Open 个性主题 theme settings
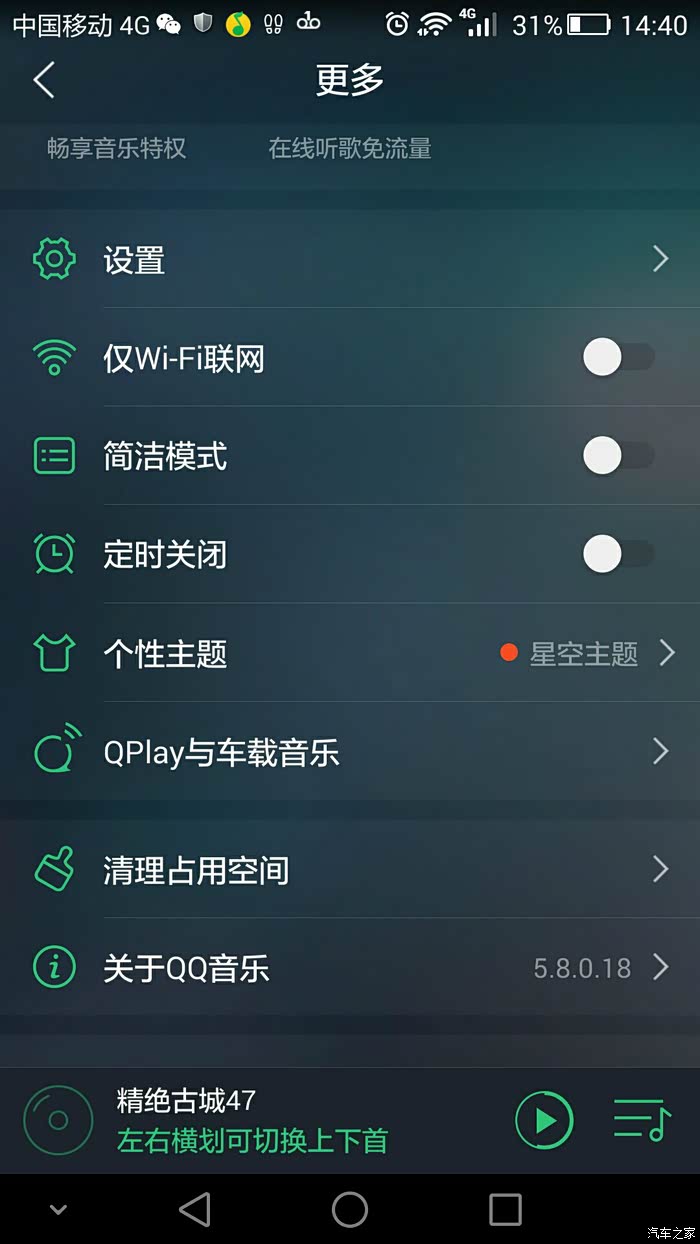 350,653
